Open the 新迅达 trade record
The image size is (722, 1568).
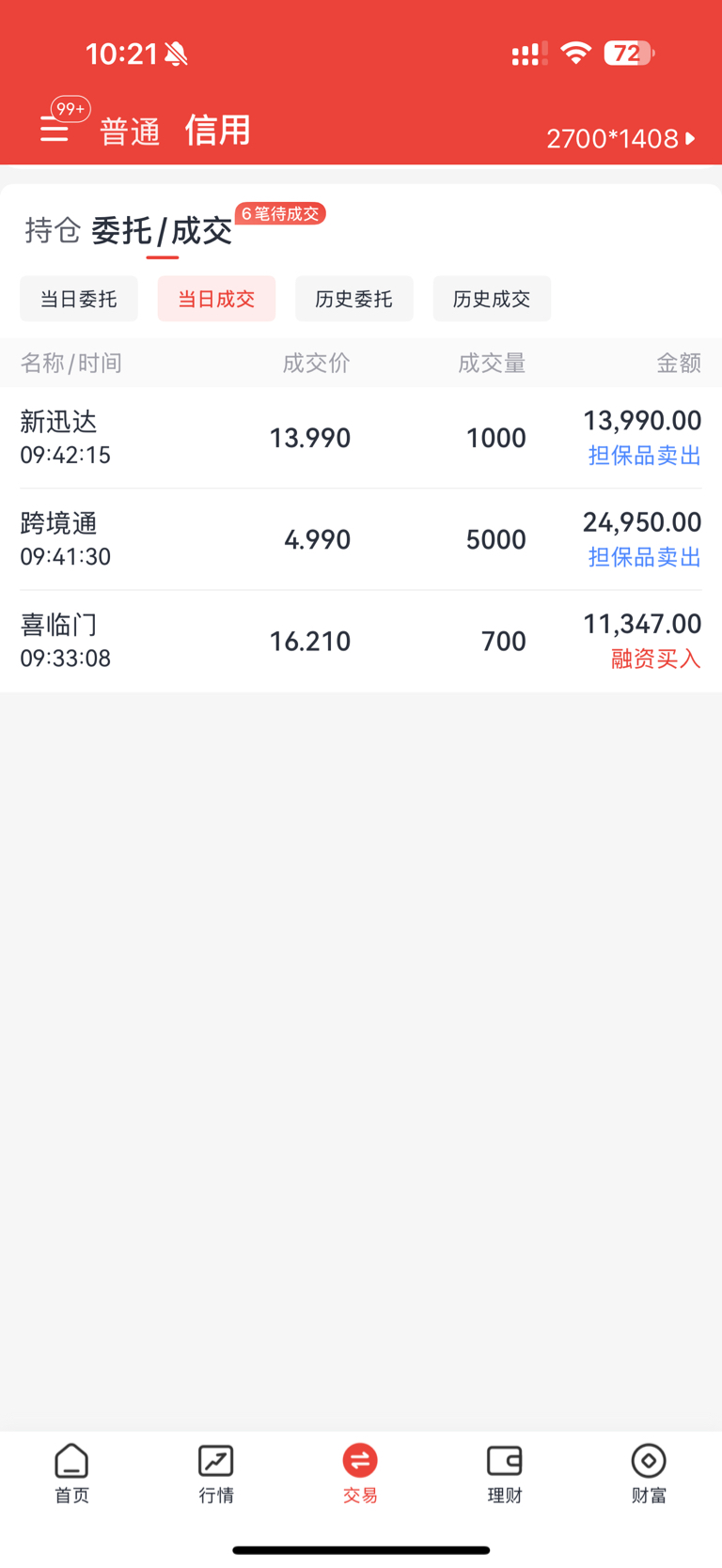coord(361,438)
